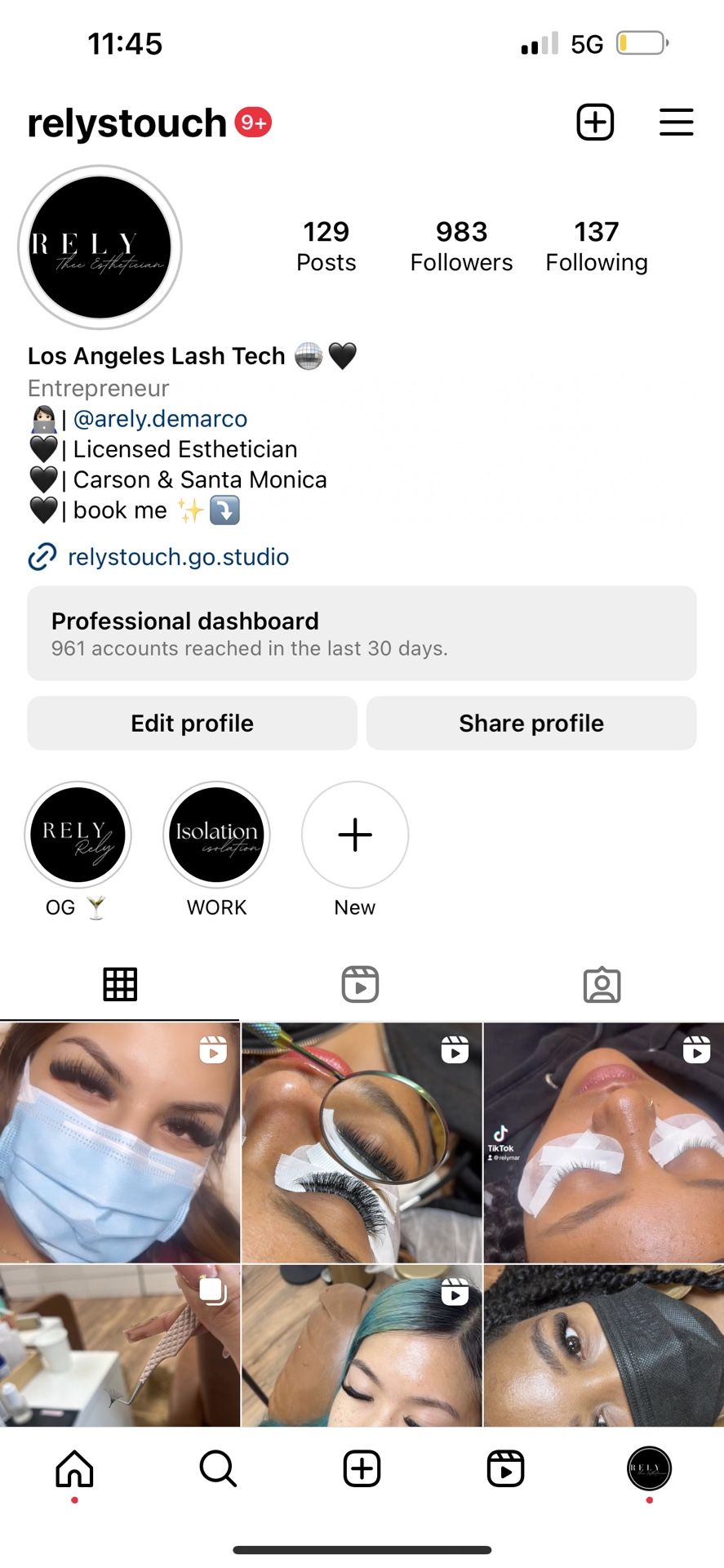Screen dimensions: 724x1568
Task: Switch to the tagged photos tab
Action: pyautogui.click(x=602, y=984)
